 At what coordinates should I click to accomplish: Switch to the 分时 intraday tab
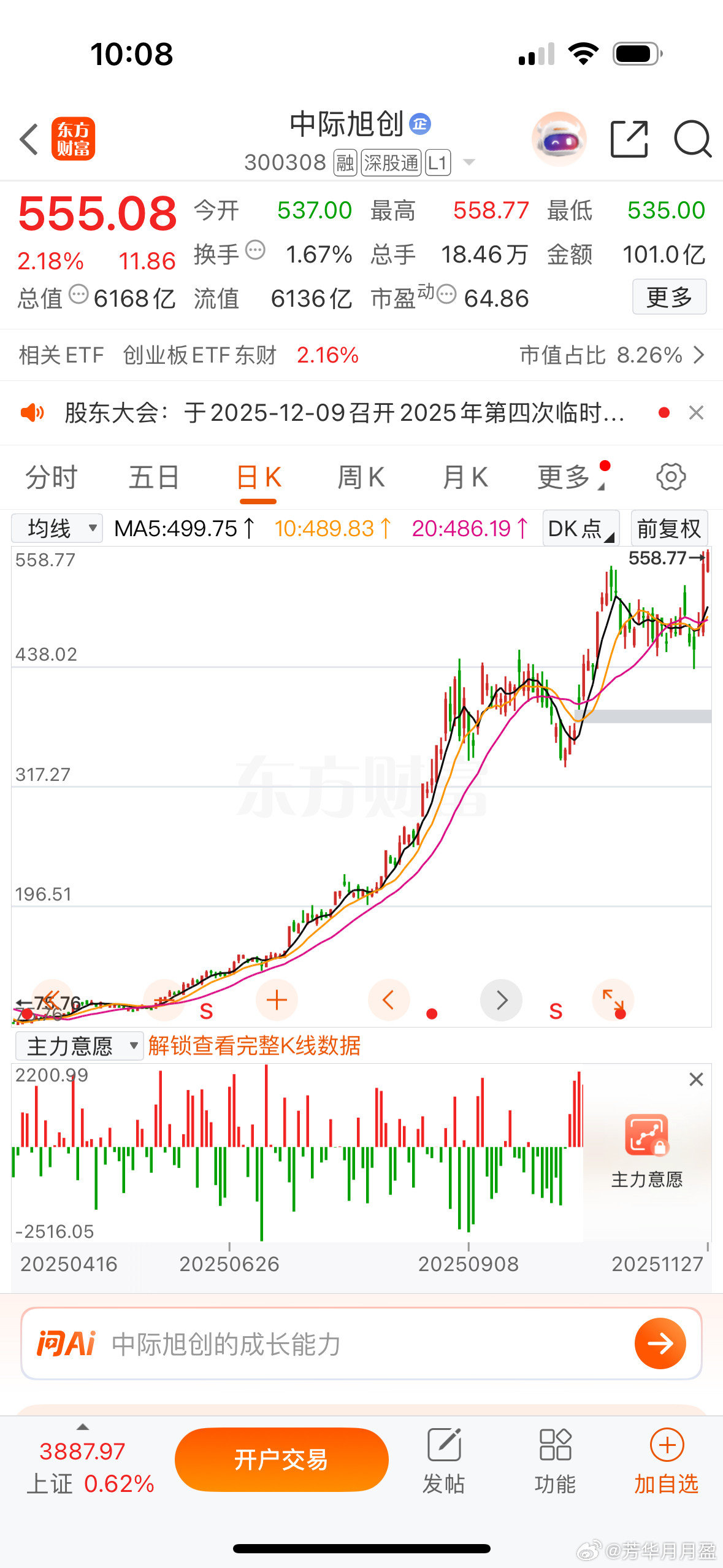[x=50, y=477]
